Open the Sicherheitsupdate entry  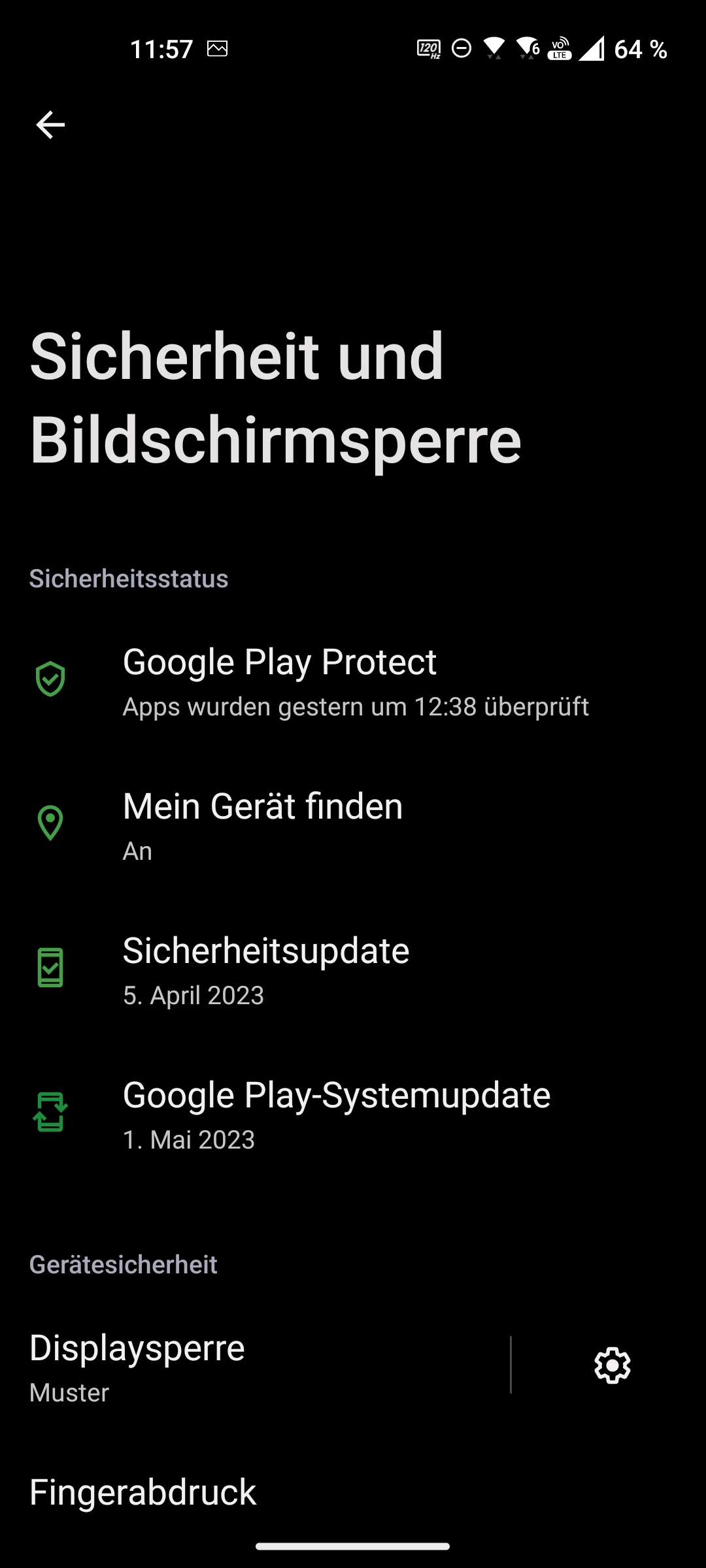pyautogui.click(x=353, y=969)
